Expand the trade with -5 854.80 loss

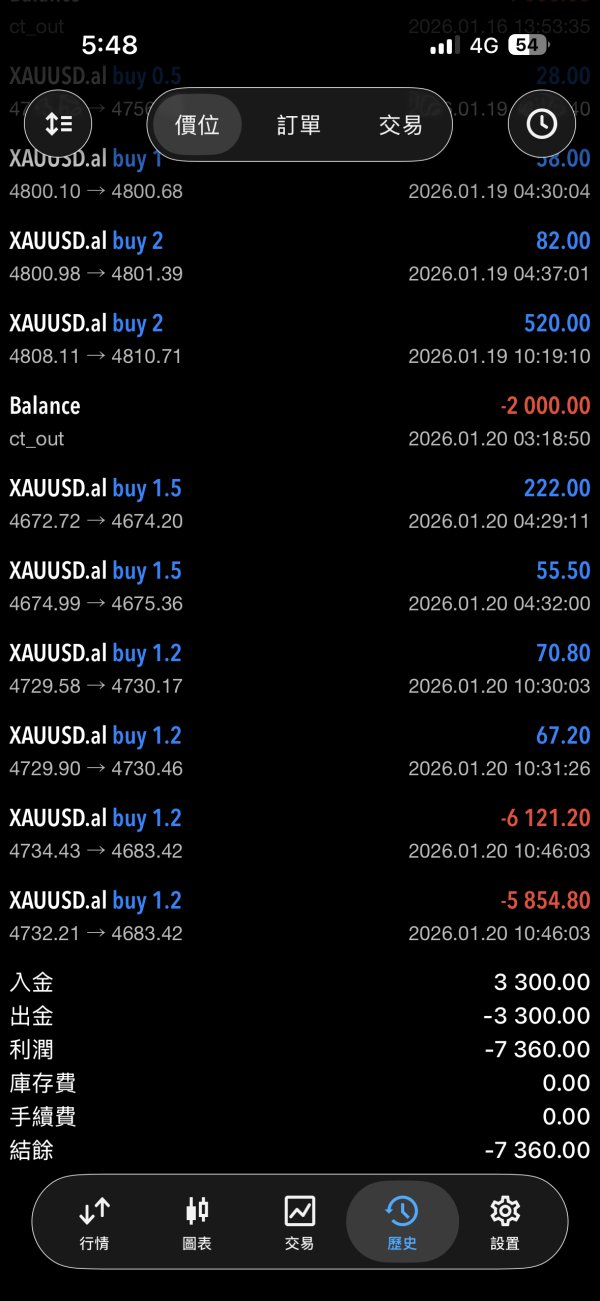pyautogui.click(x=300, y=917)
